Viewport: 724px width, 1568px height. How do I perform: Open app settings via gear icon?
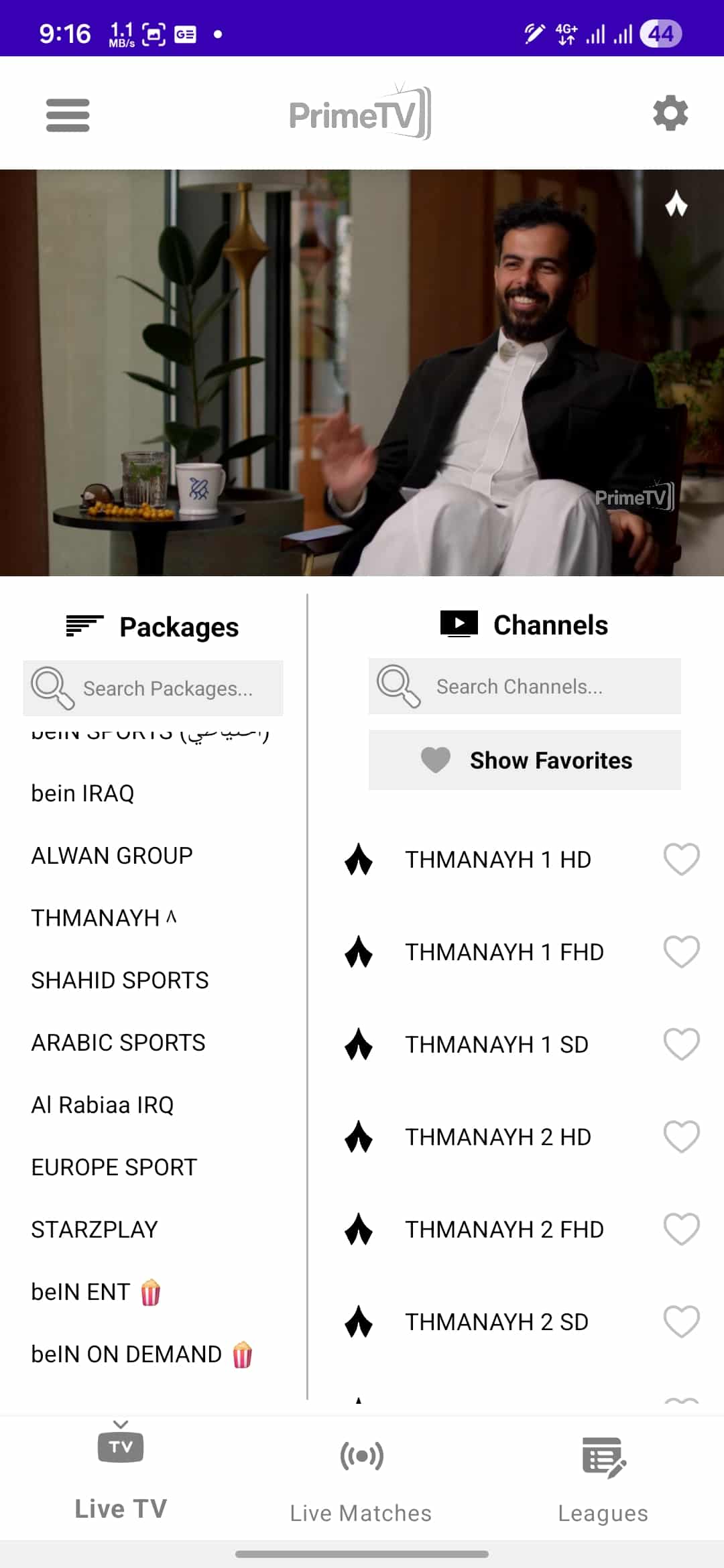(x=670, y=114)
